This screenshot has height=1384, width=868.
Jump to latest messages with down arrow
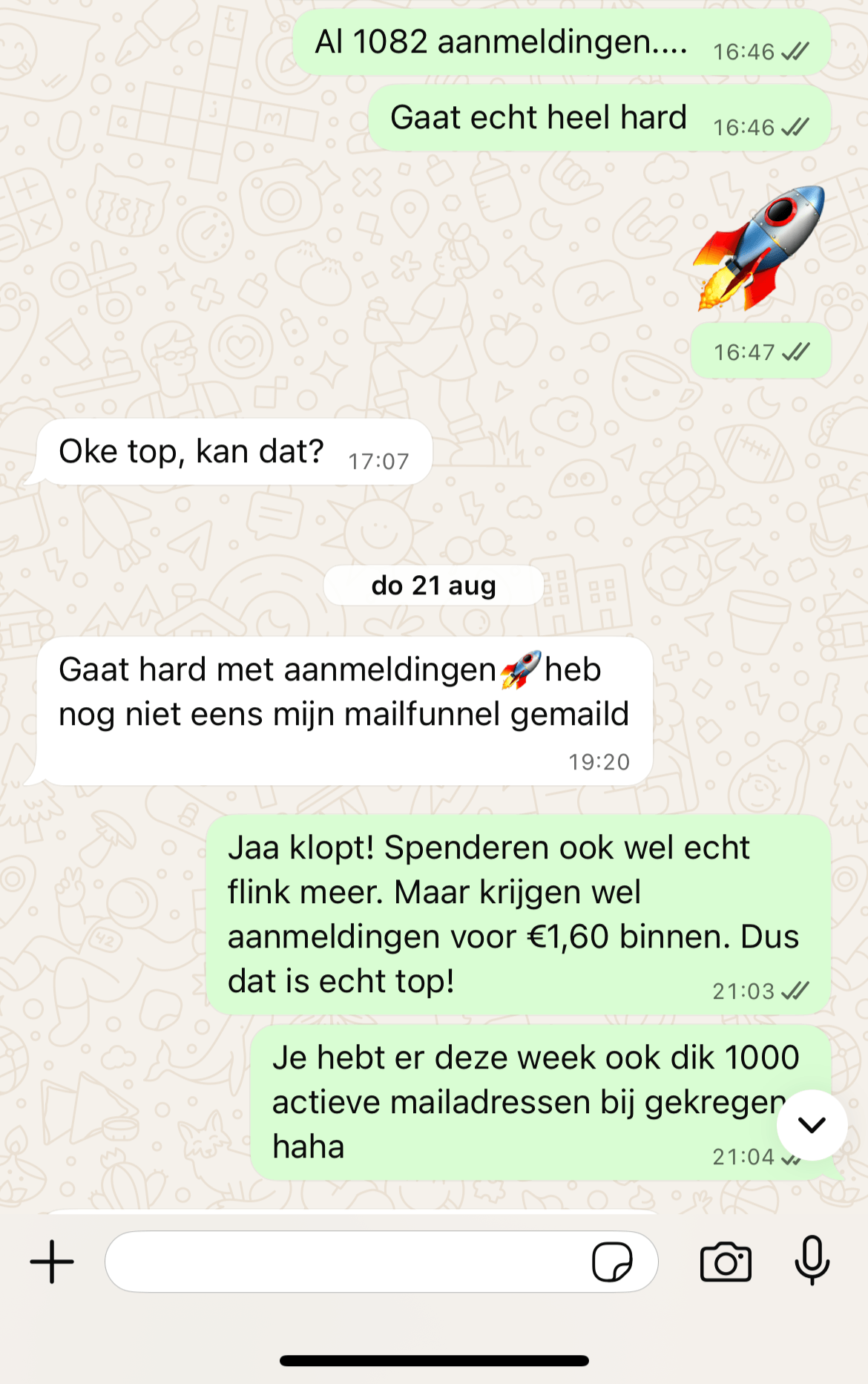tap(812, 1125)
